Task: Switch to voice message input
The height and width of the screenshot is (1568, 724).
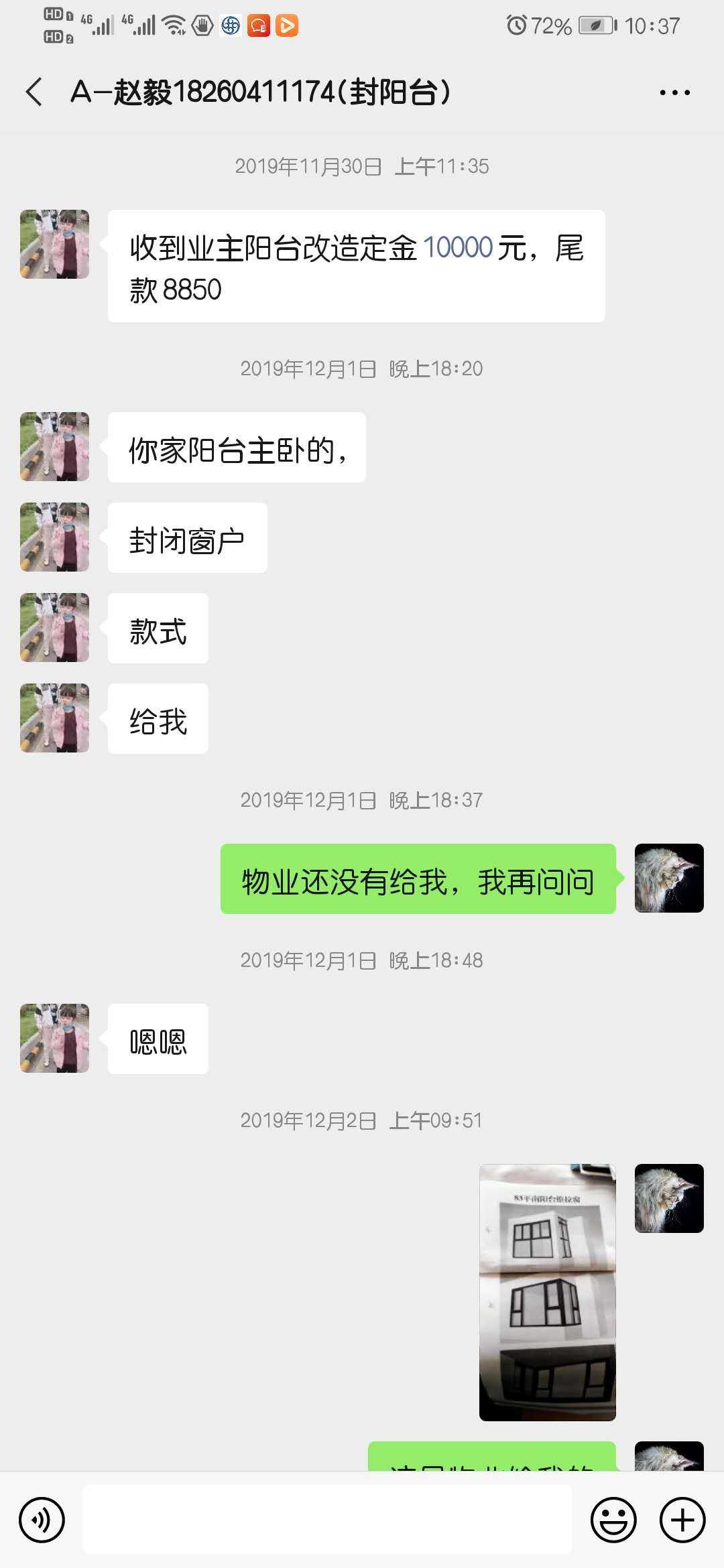Action: (x=42, y=1520)
